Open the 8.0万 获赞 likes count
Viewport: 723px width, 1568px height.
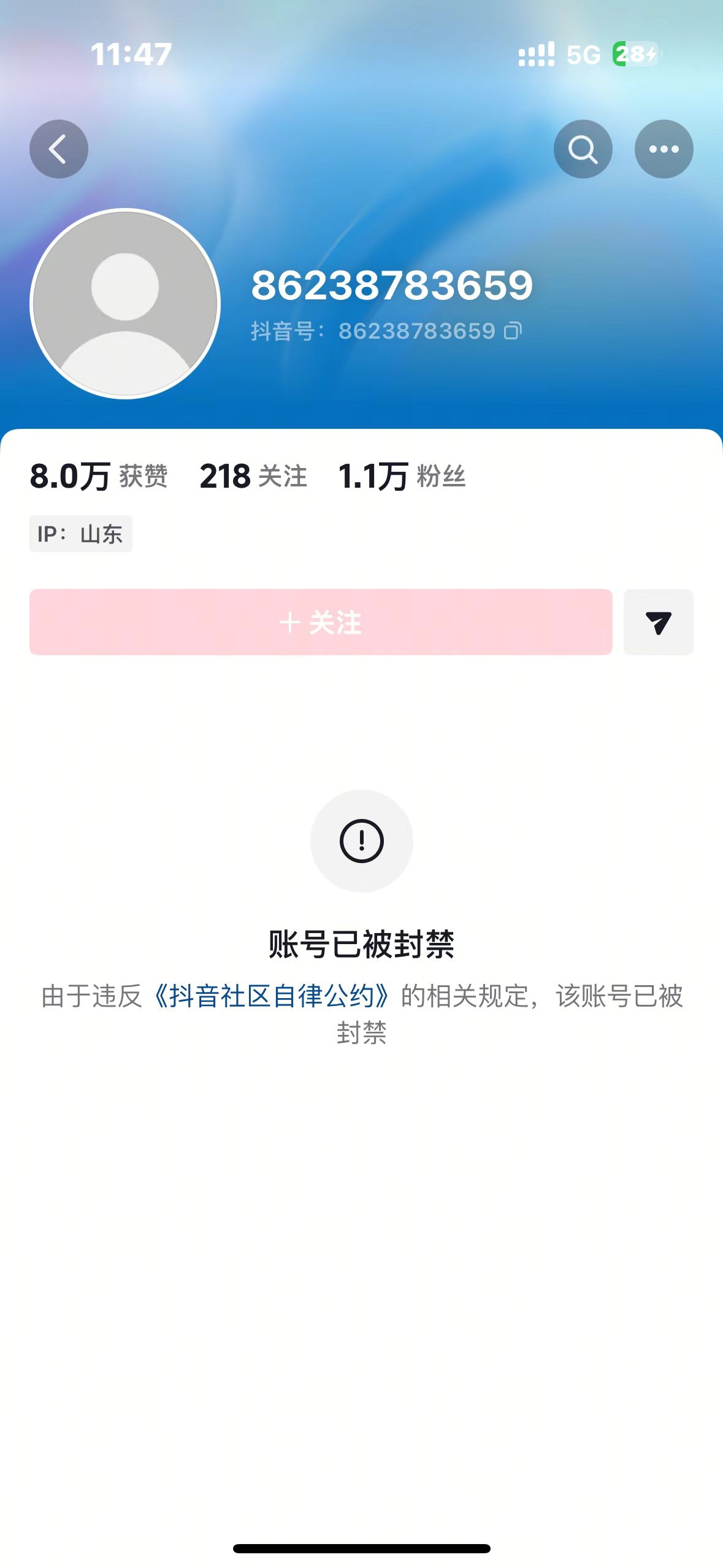(98, 476)
